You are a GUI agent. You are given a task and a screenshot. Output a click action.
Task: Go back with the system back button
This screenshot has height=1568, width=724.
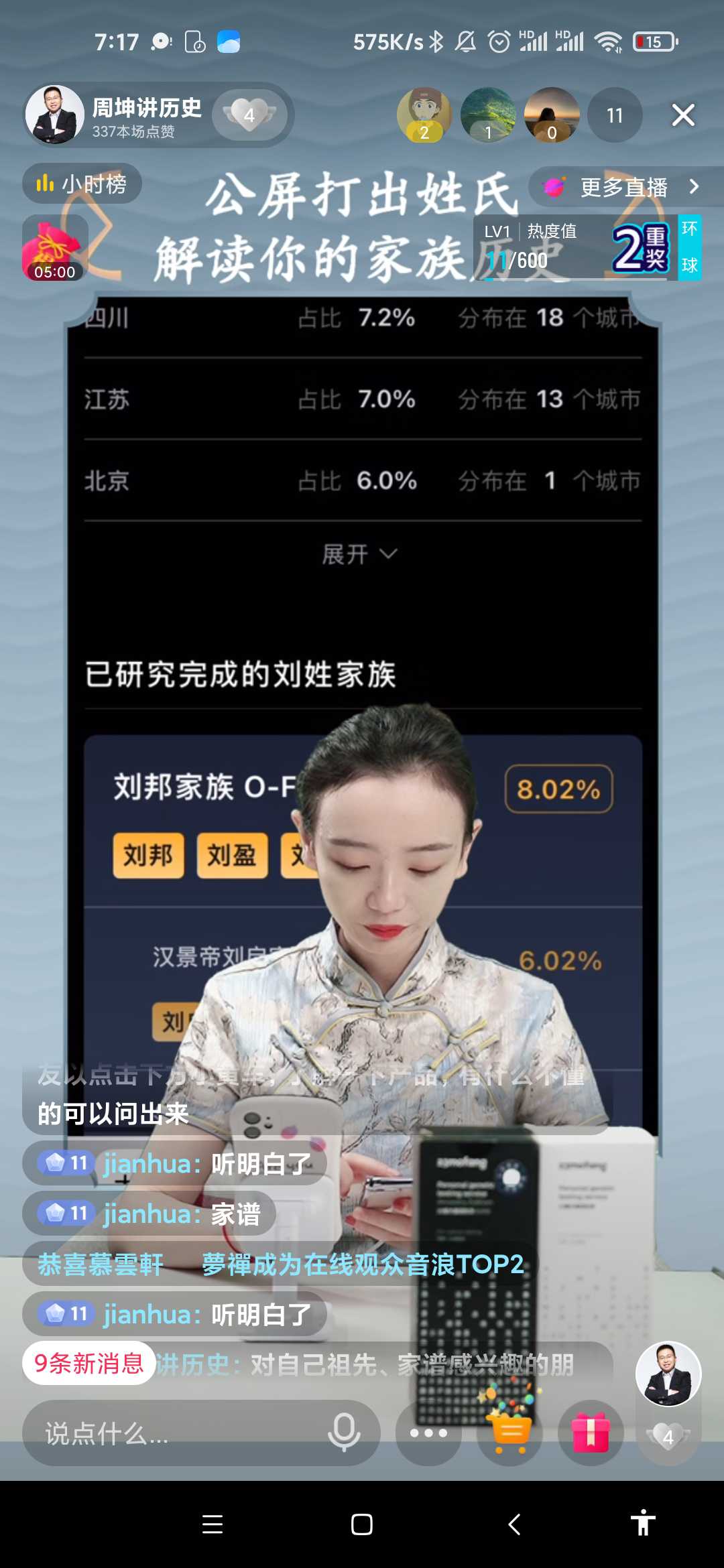(514, 1524)
